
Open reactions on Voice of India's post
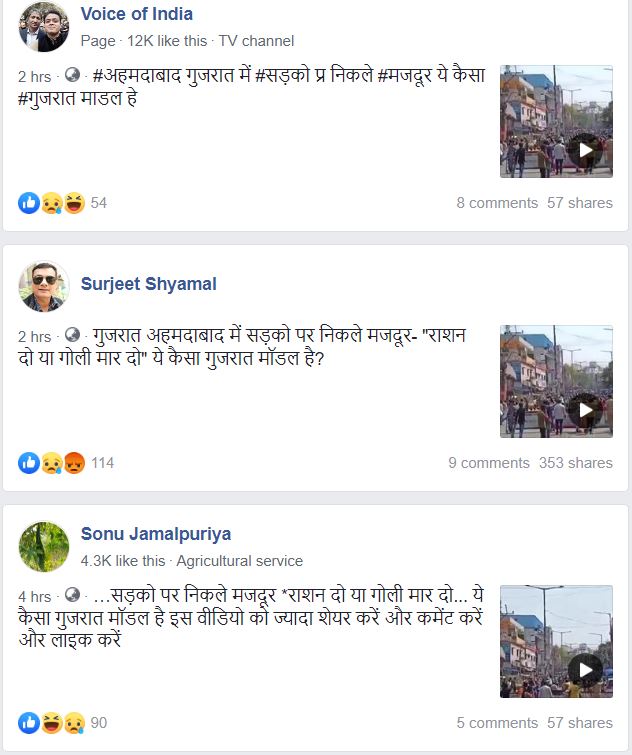62,203
